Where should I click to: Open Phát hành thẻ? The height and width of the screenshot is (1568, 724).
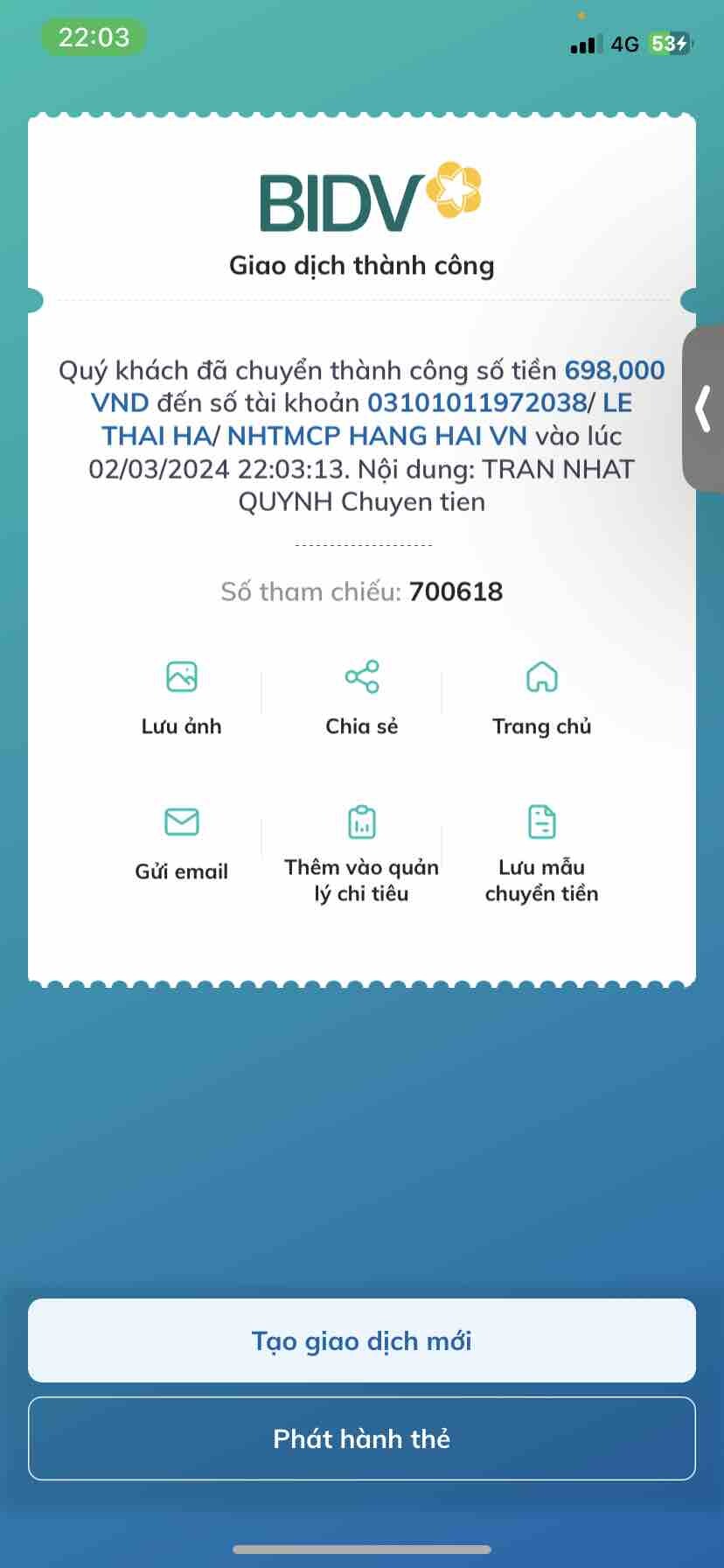click(361, 1438)
